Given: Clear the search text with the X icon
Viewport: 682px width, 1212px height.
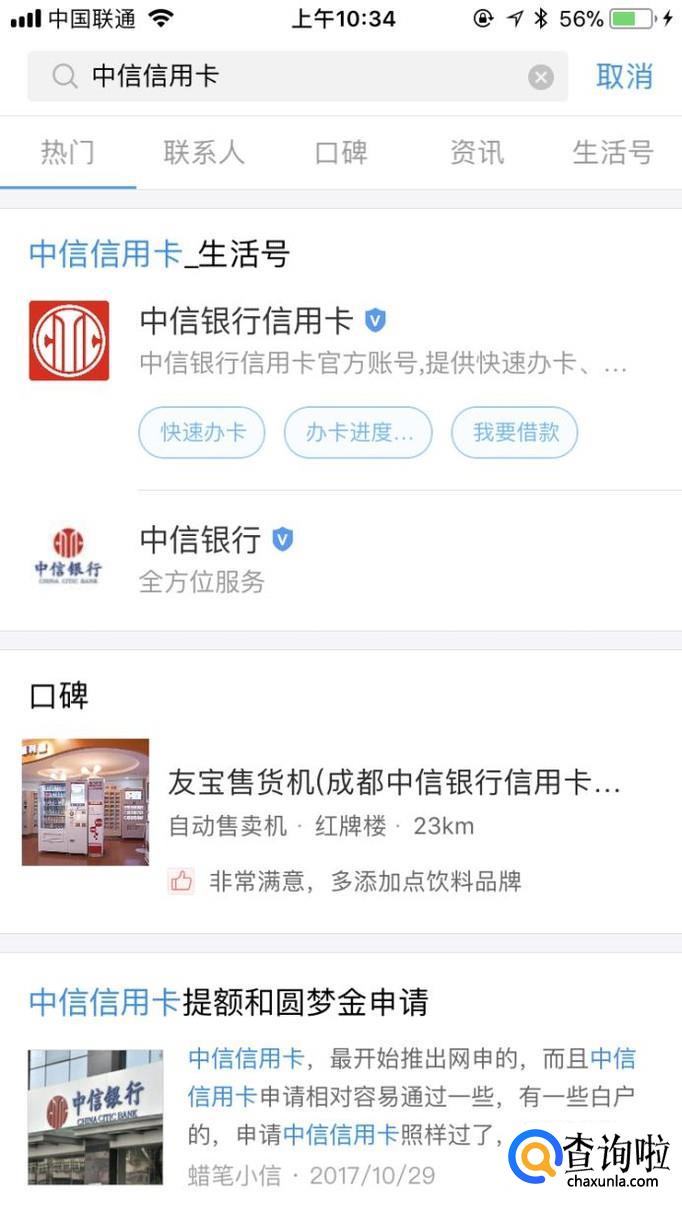Looking at the screenshot, I should coord(541,77).
